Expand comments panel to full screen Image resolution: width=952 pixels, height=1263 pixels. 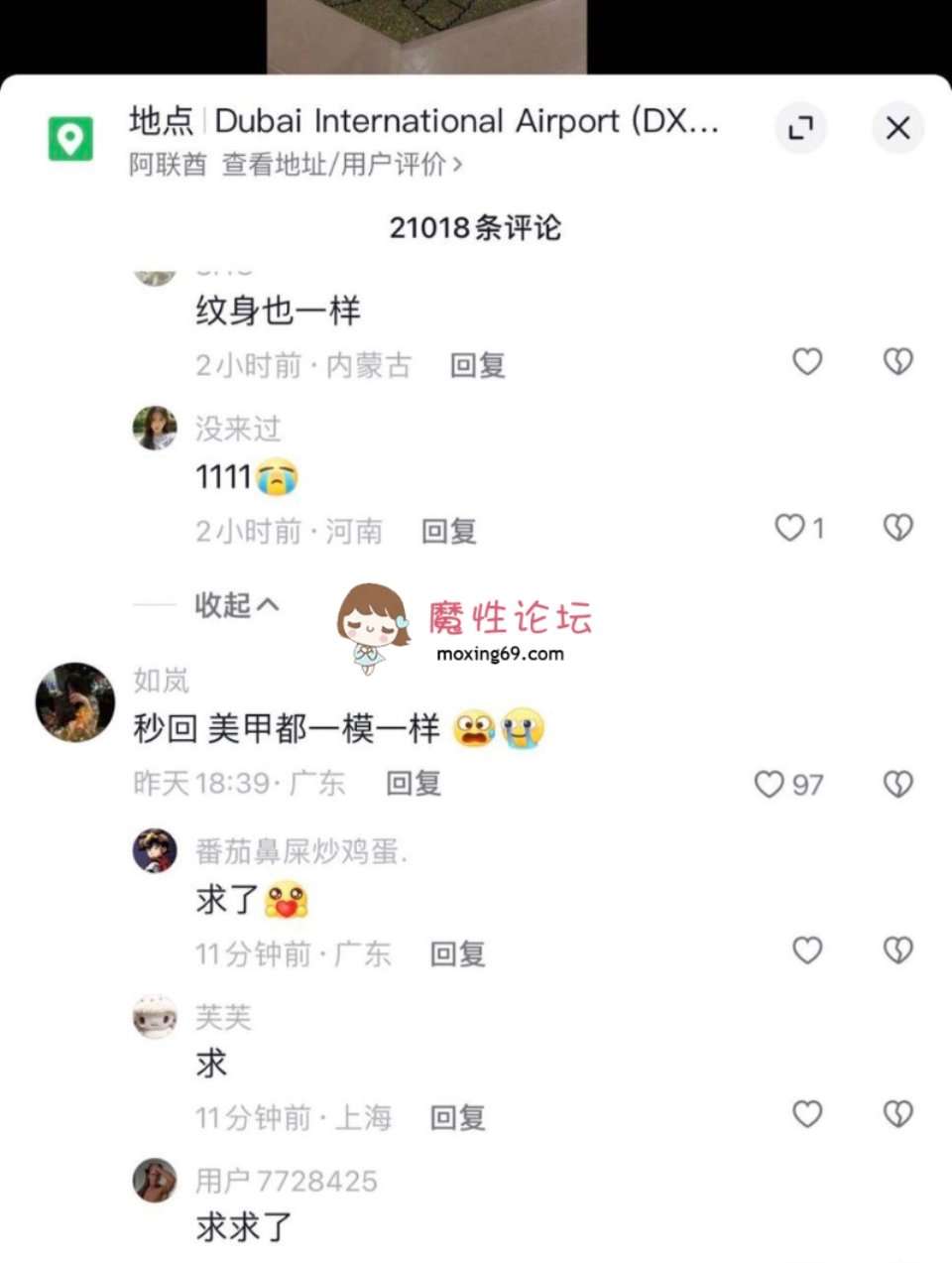799,128
